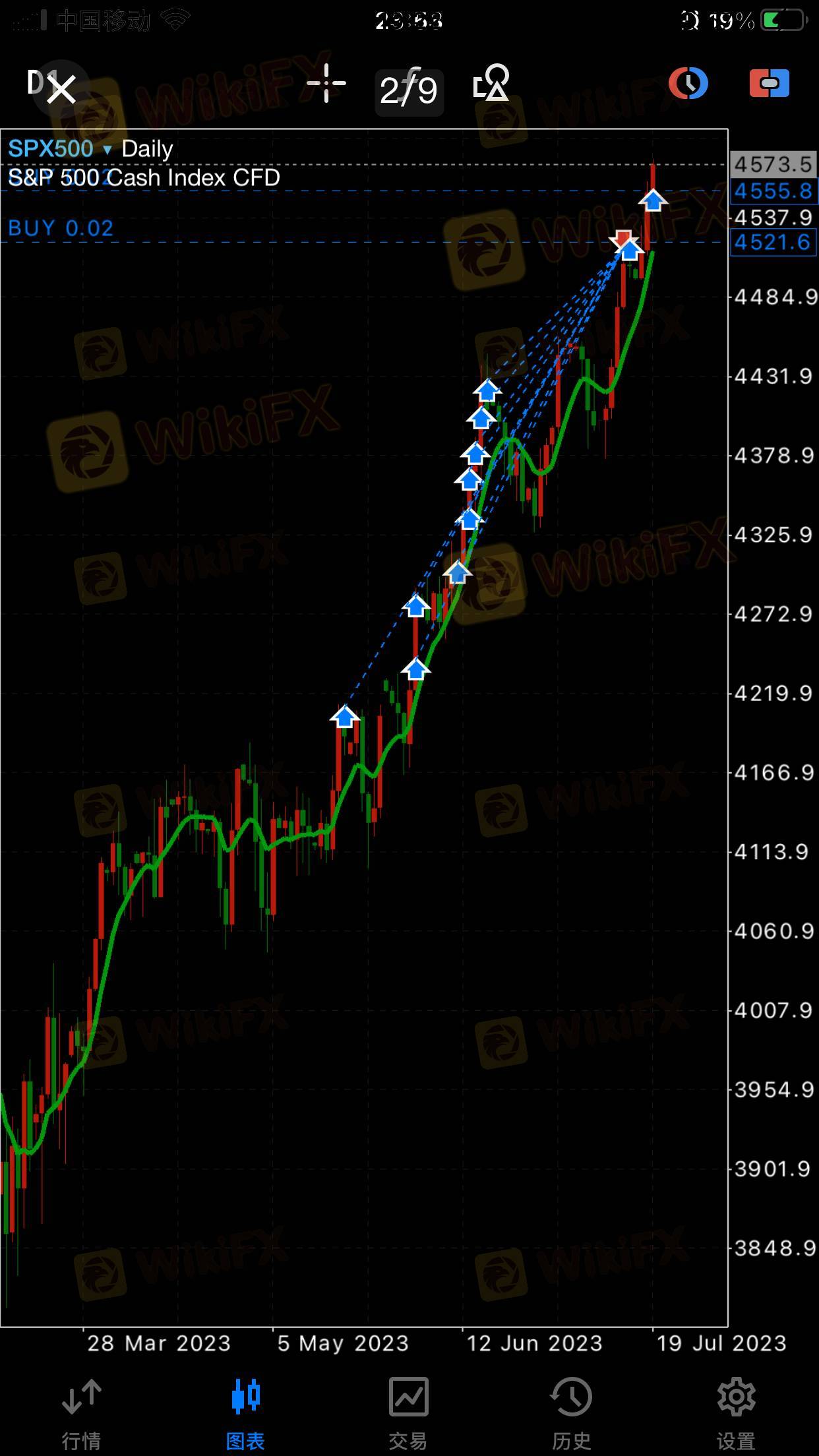
Task: Activate the crosshair tool
Action: point(326,84)
